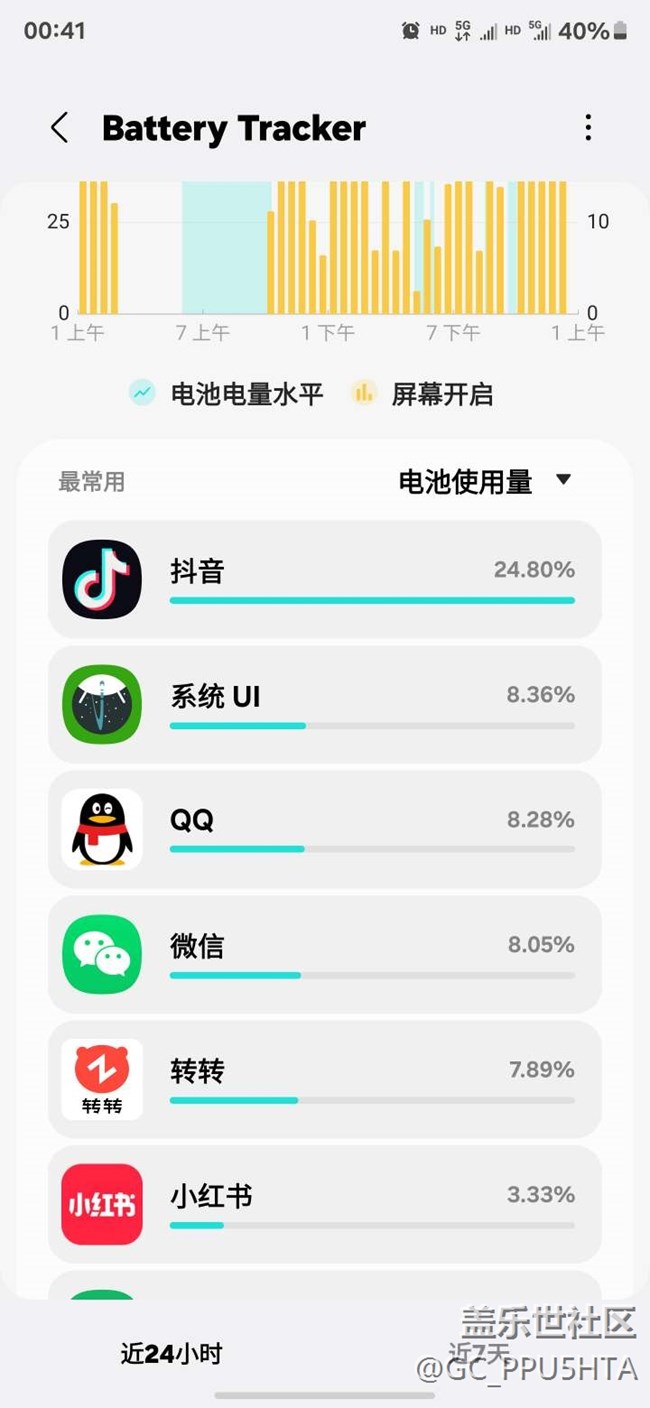Open the three-dot overflow menu

click(588, 128)
